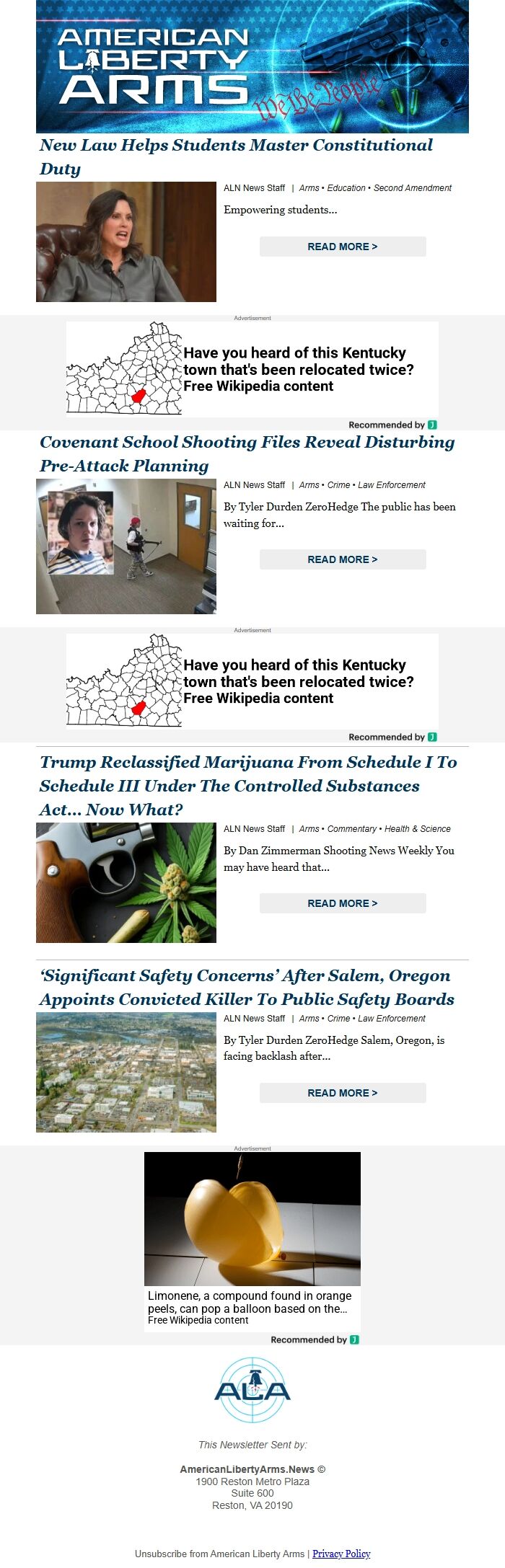Open the revolver and cannabis article image
505x1568 pixels.
126,882
